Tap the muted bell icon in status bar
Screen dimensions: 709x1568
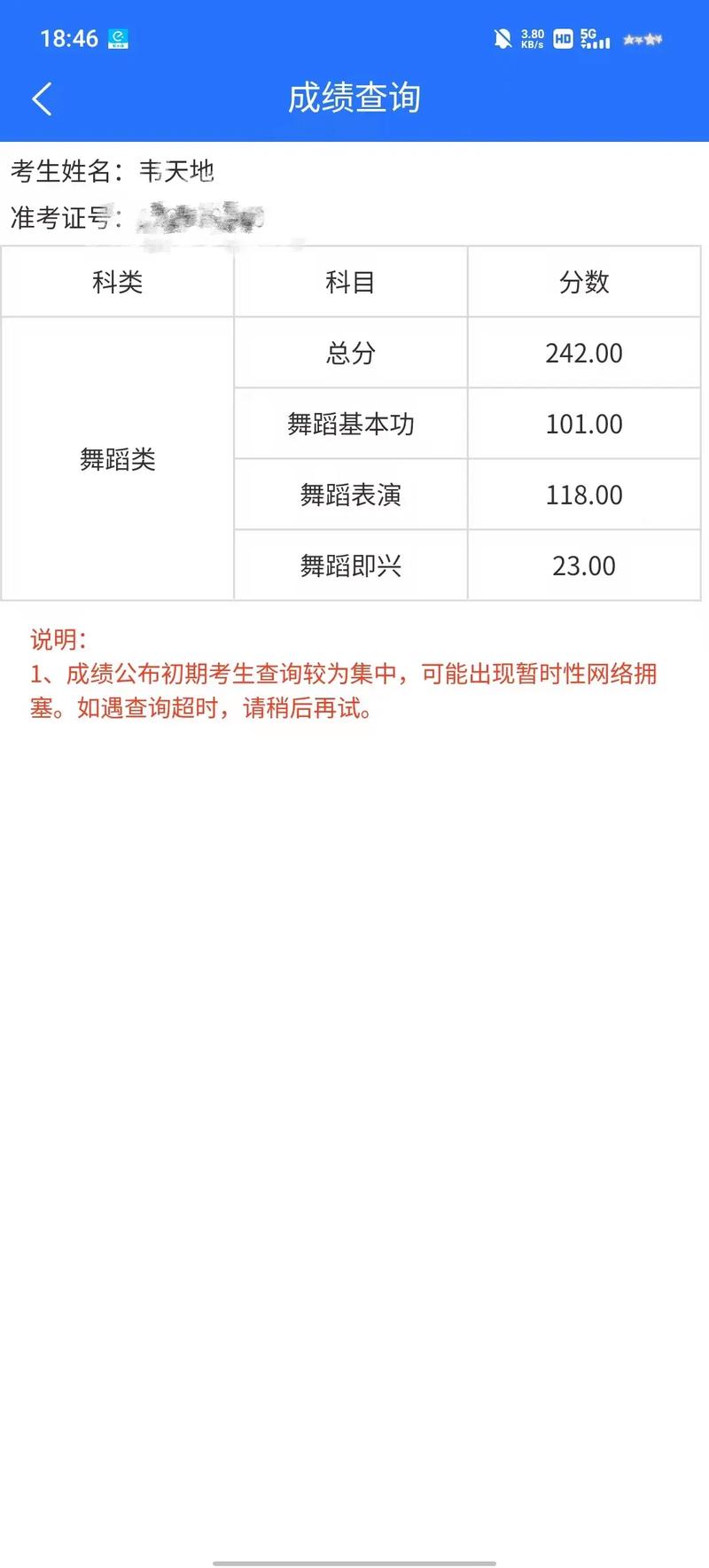point(502,39)
